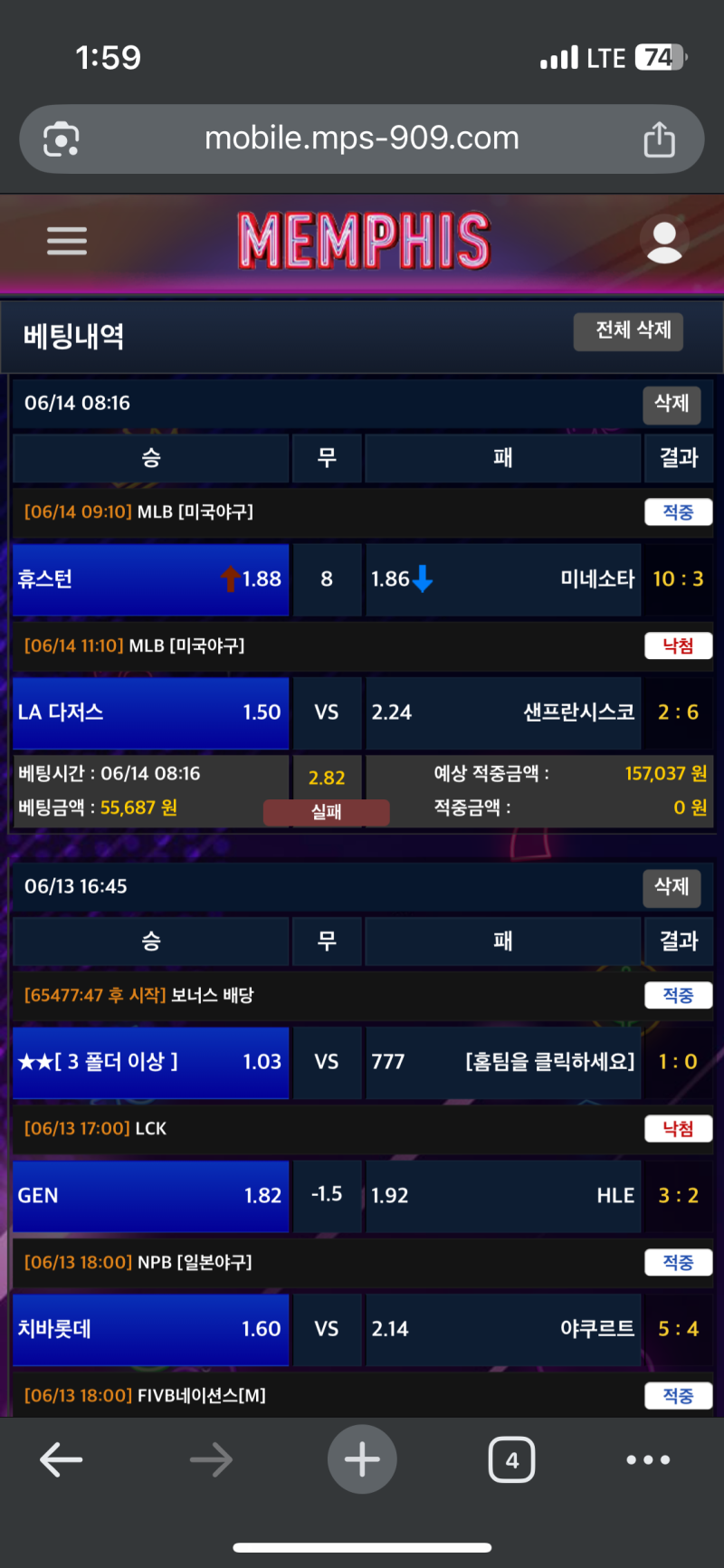Open the hamburger menu
The image size is (724, 1568).
tap(67, 241)
